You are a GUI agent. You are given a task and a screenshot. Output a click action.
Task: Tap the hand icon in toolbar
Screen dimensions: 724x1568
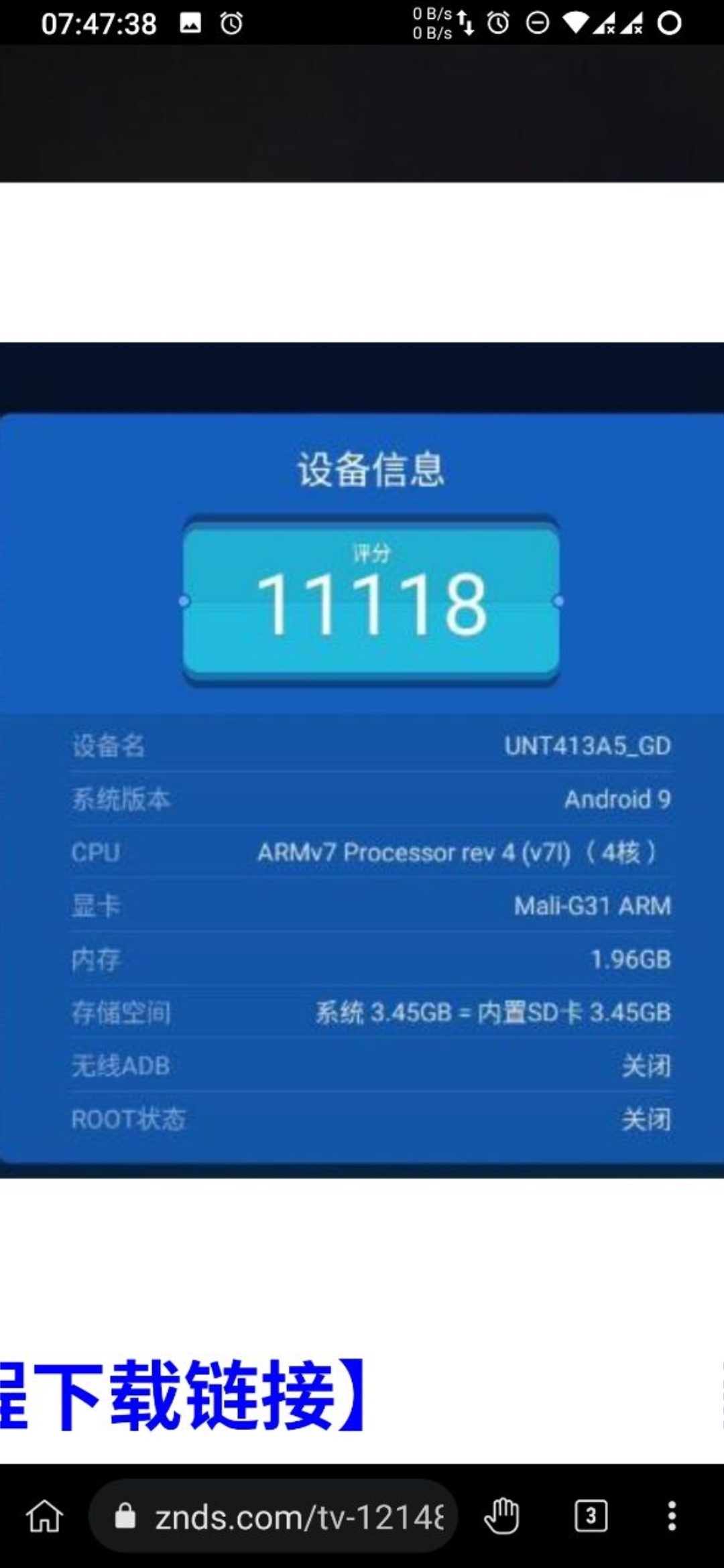pyautogui.click(x=501, y=1516)
